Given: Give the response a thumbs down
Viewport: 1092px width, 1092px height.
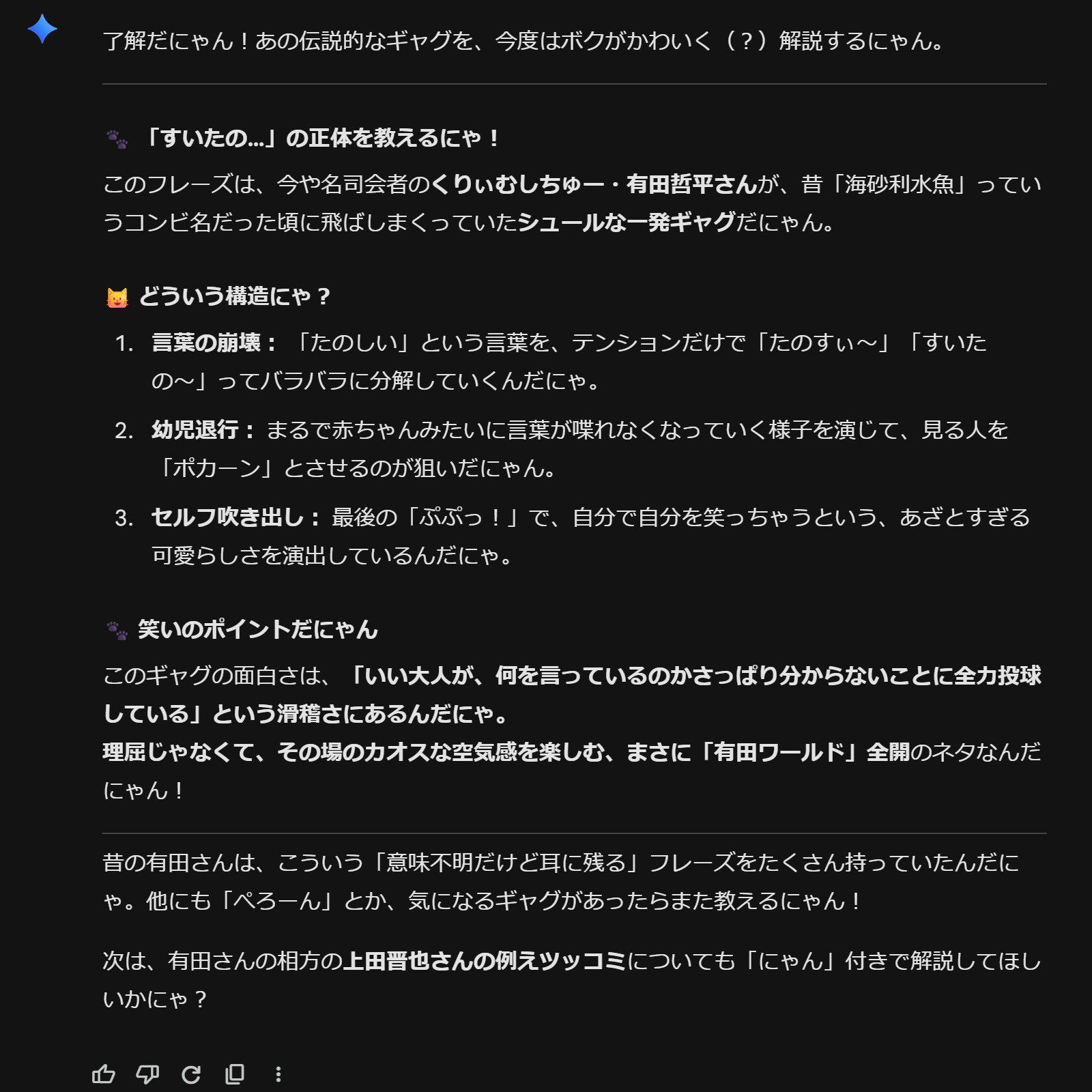Looking at the screenshot, I should (x=147, y=1074).
